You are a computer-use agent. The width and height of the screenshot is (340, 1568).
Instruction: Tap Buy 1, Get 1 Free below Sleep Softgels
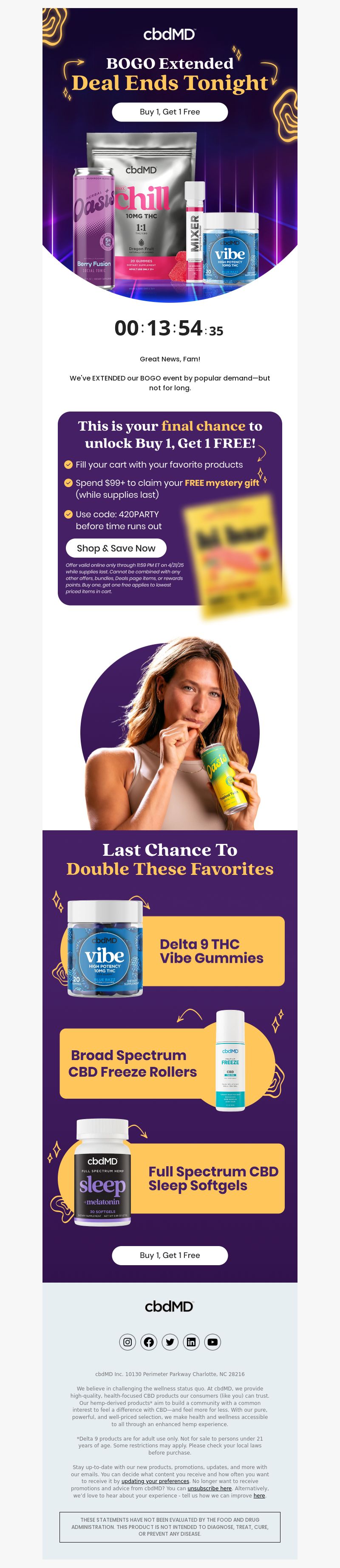point(170,1255)
